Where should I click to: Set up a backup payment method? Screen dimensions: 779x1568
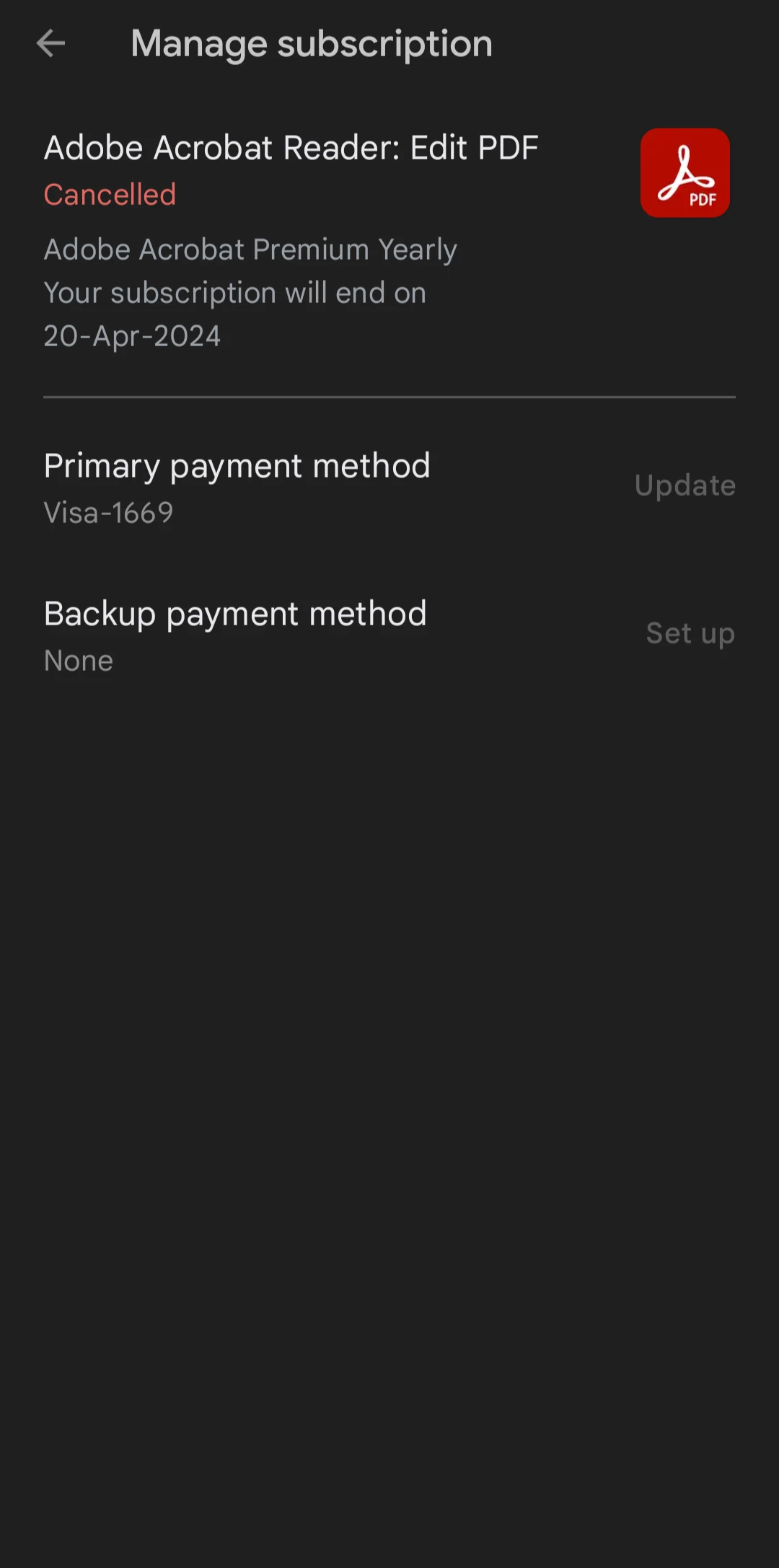[x=690, y=633]
